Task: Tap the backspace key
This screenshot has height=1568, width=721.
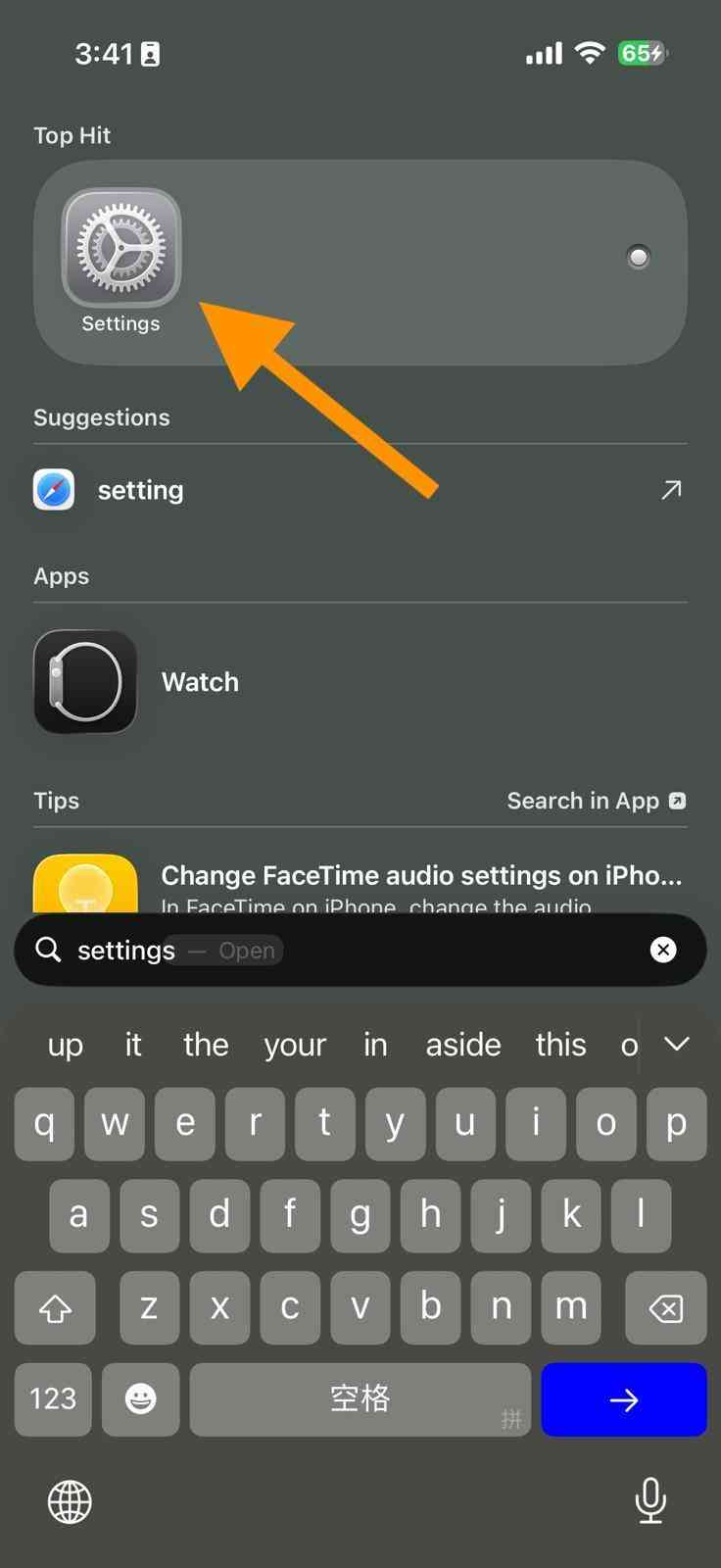Action: point(666,1307)
